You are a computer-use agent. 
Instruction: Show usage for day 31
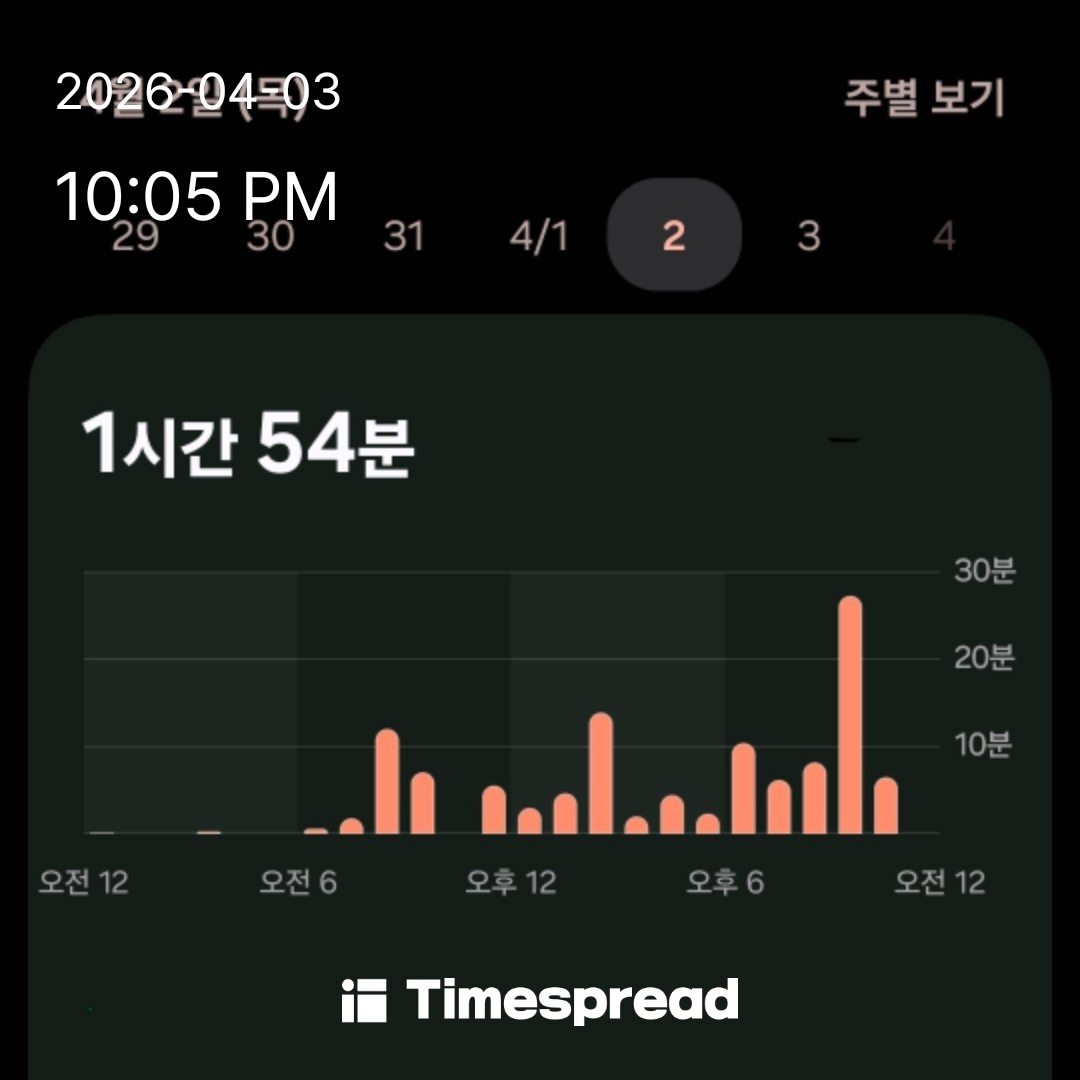404,237
